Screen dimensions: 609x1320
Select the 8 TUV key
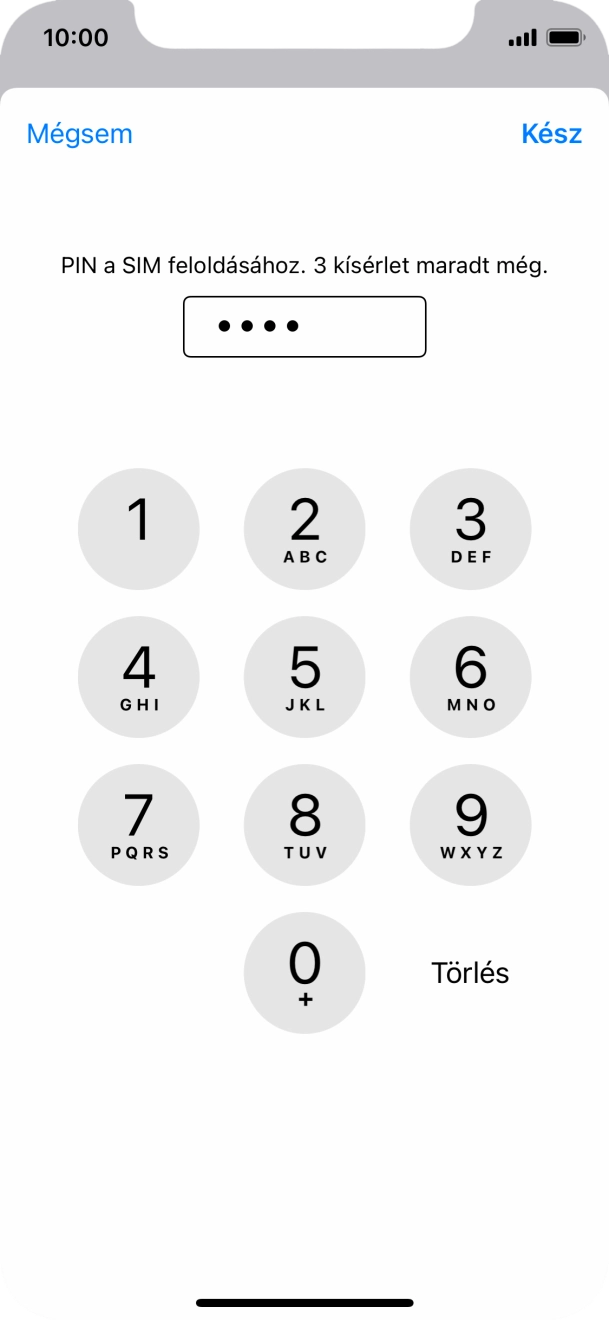tap(304, 825)
